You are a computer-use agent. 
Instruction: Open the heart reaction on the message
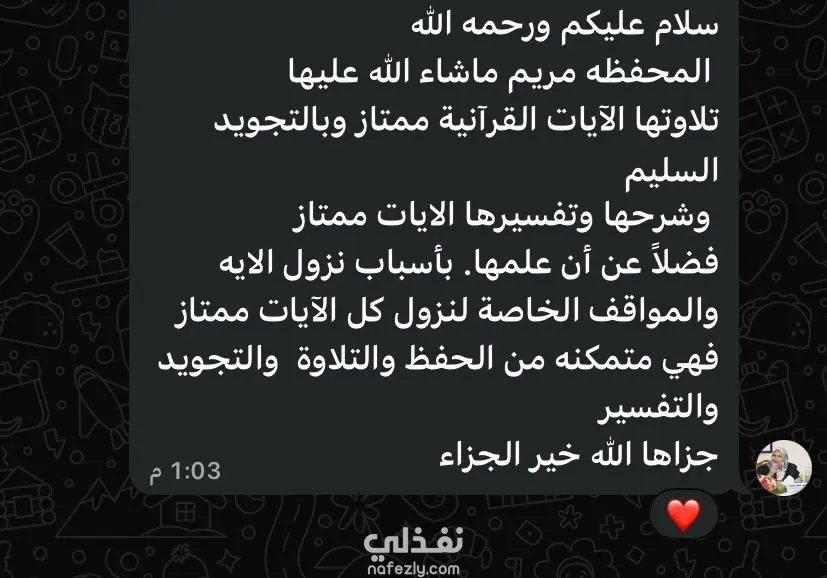tap(683, 516)
